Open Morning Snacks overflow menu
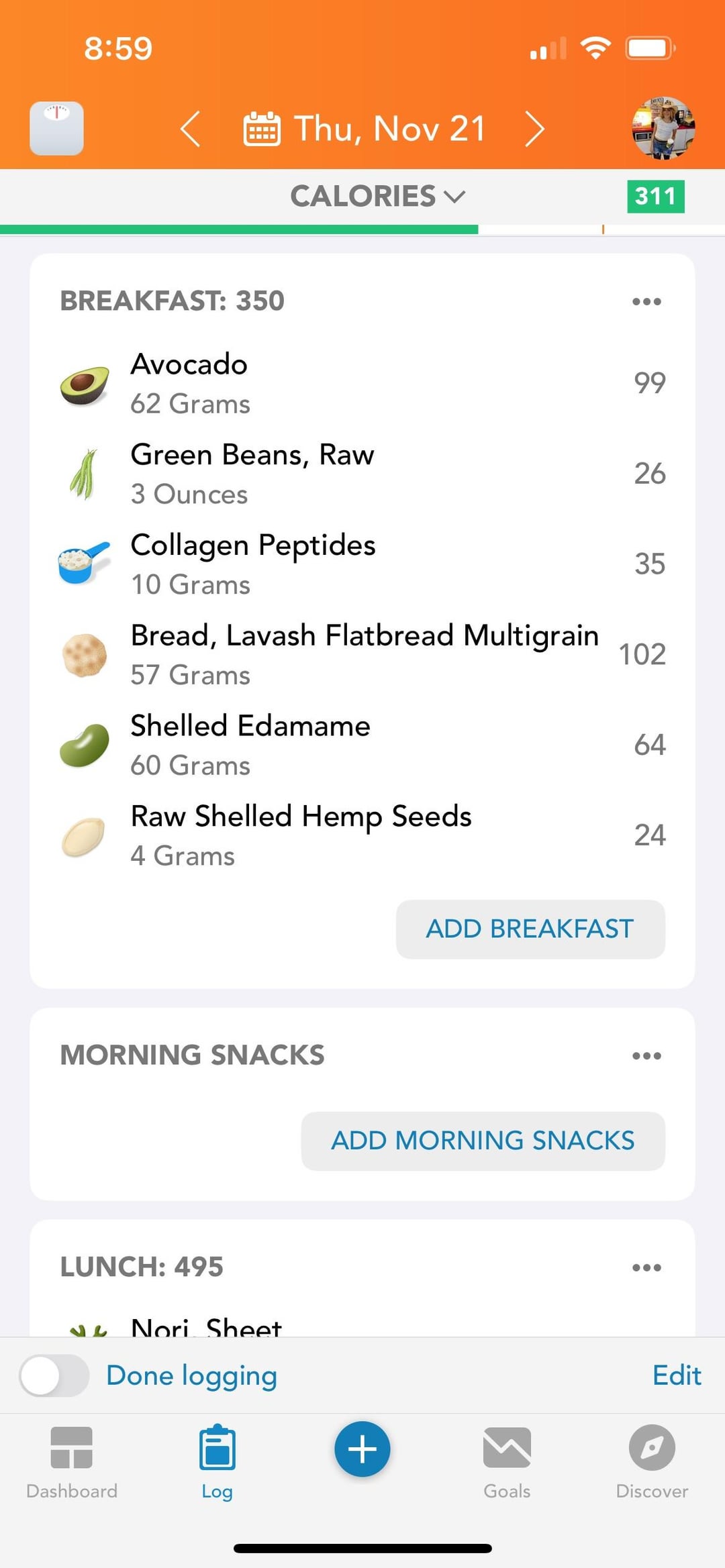Viewport: 725px width, 1568px height. (646, 1056)
